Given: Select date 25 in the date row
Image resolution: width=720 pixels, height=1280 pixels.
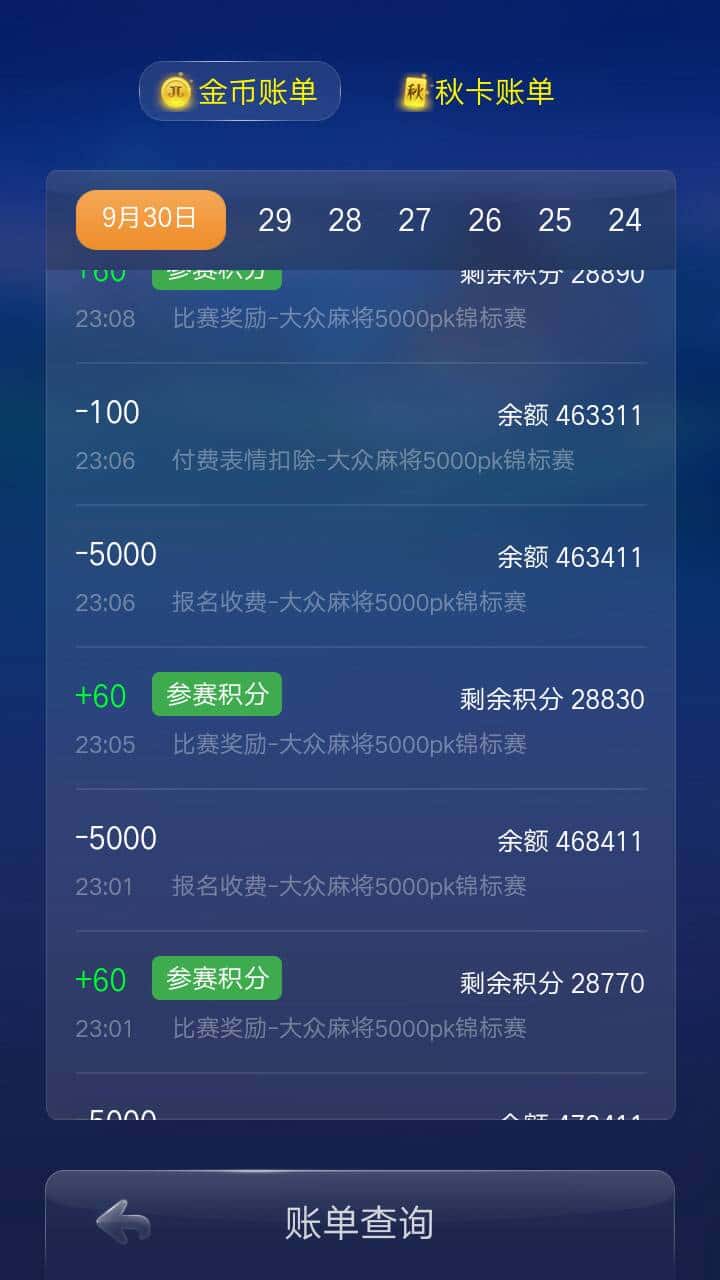Looking at the screenshot, I should pos(556,220).
